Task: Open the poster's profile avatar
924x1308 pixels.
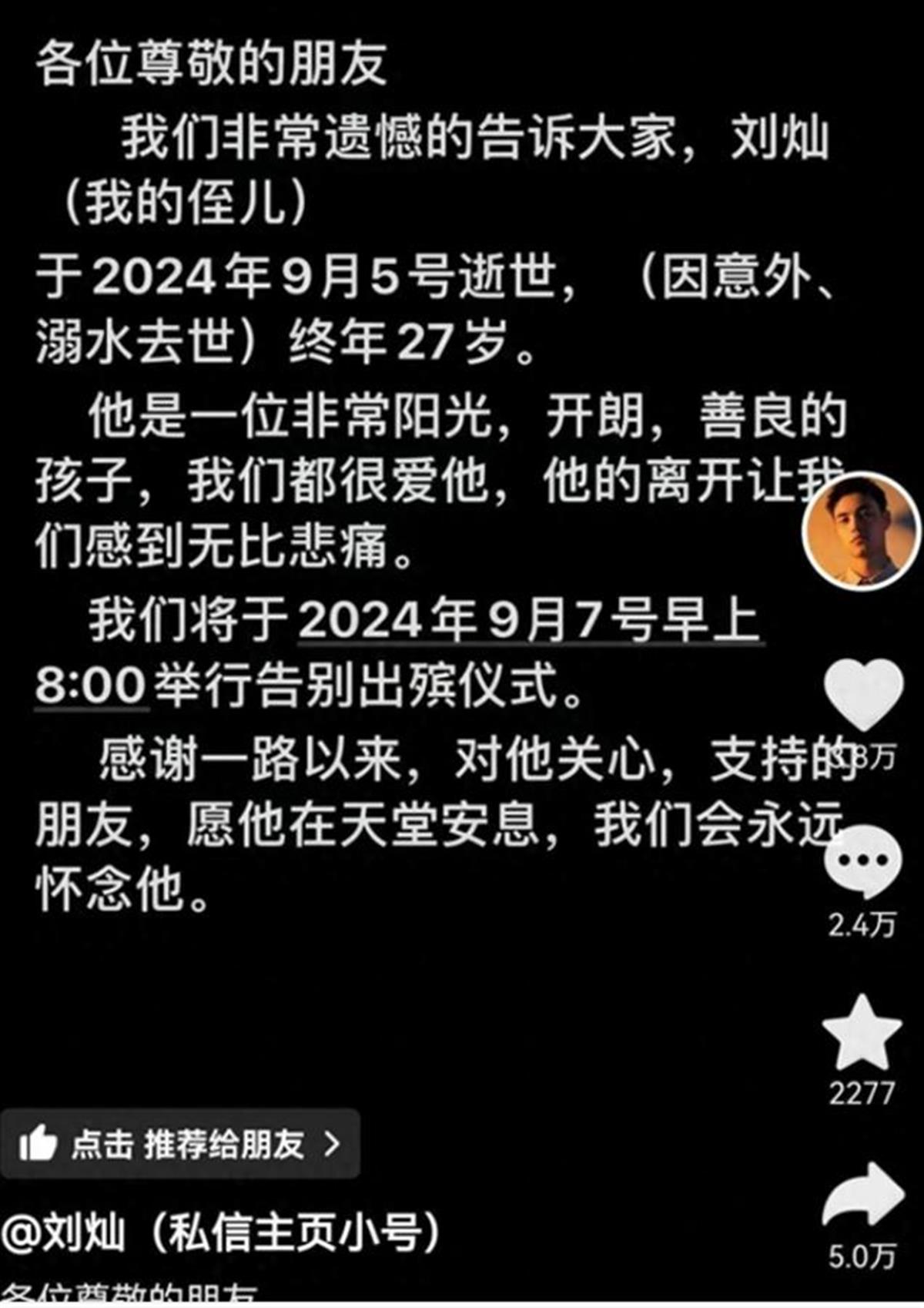Action: point(861,530)
